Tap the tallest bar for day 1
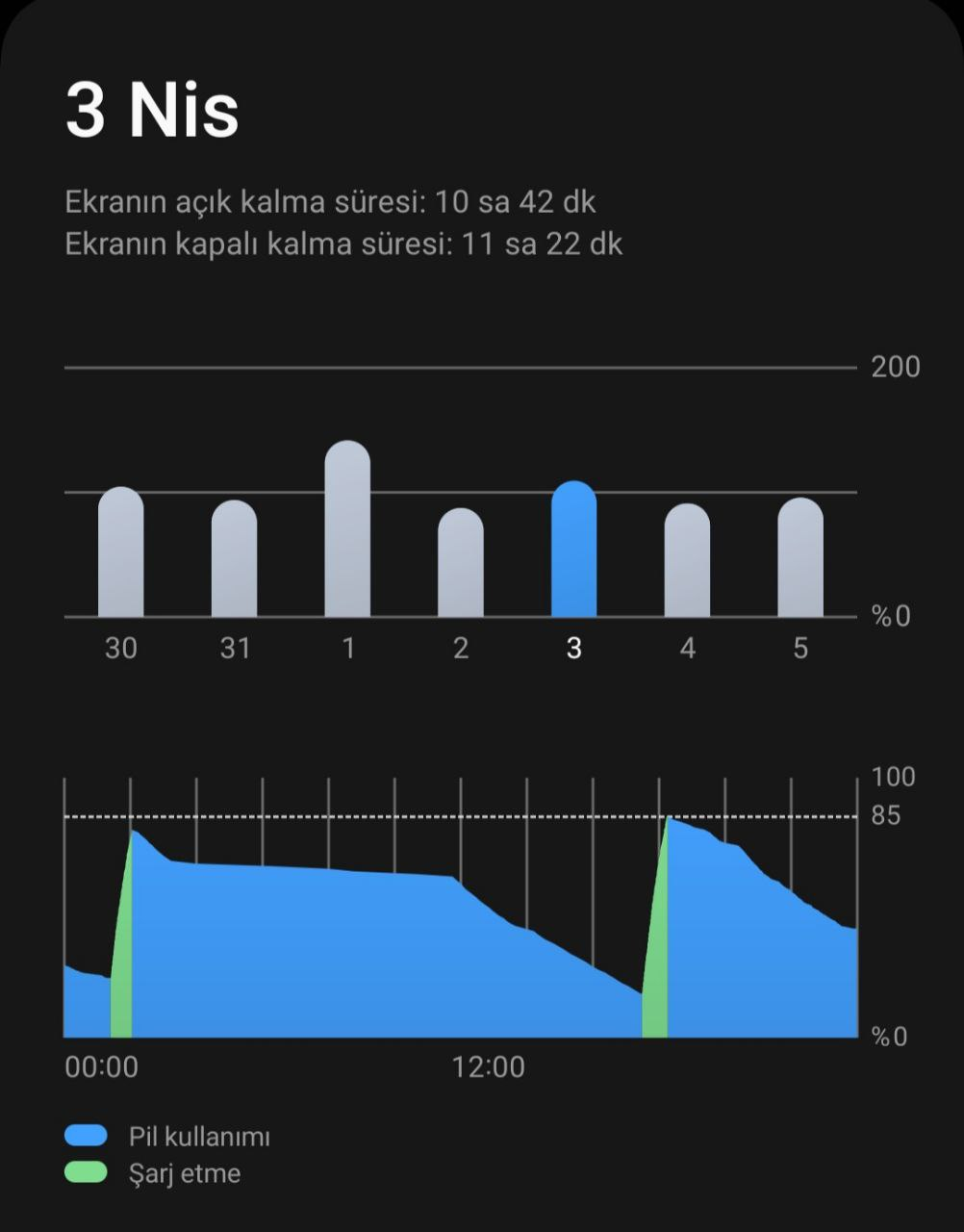Viewport: 964px width, 1232px height. pyautogui.click(x=347, y=529)
